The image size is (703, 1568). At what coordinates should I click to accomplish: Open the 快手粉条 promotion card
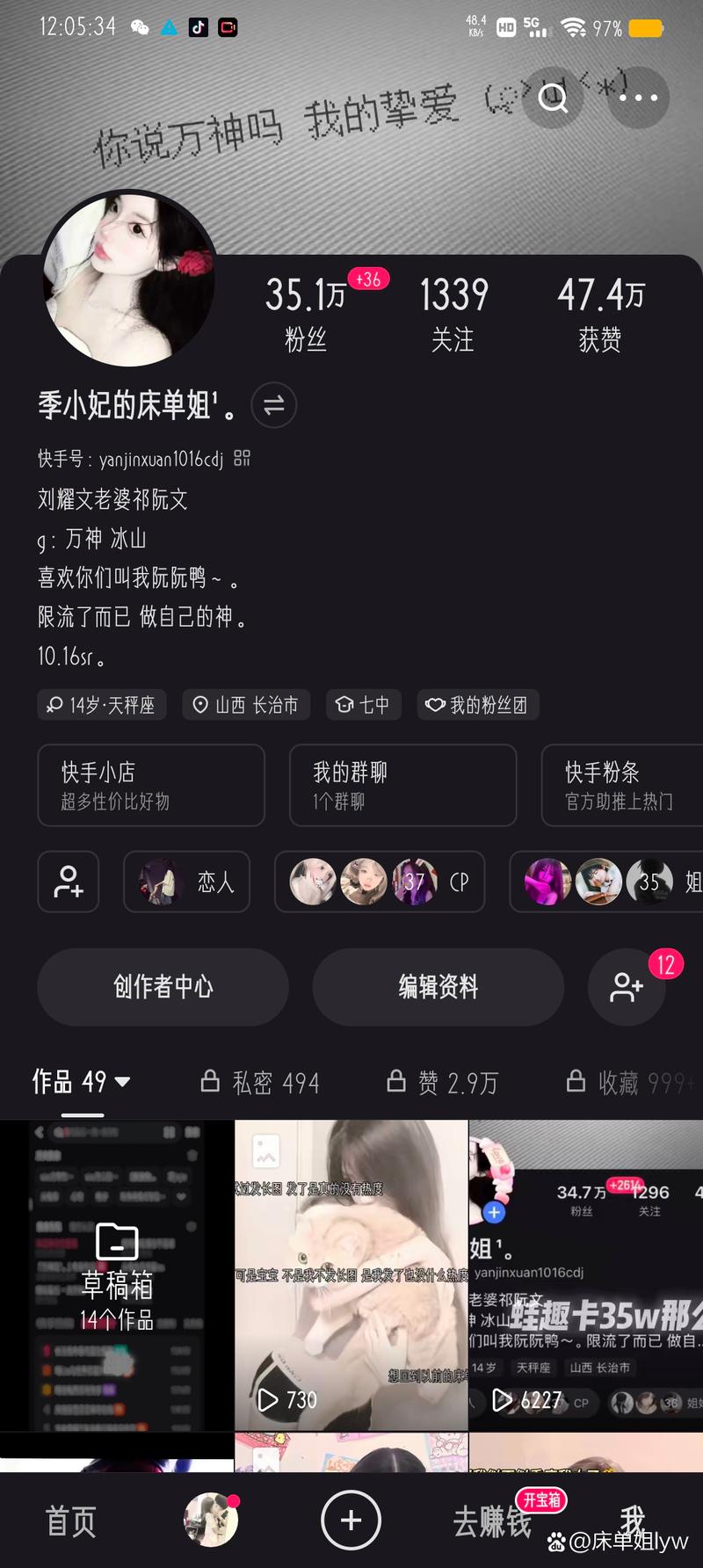click(x=620, y=785)
